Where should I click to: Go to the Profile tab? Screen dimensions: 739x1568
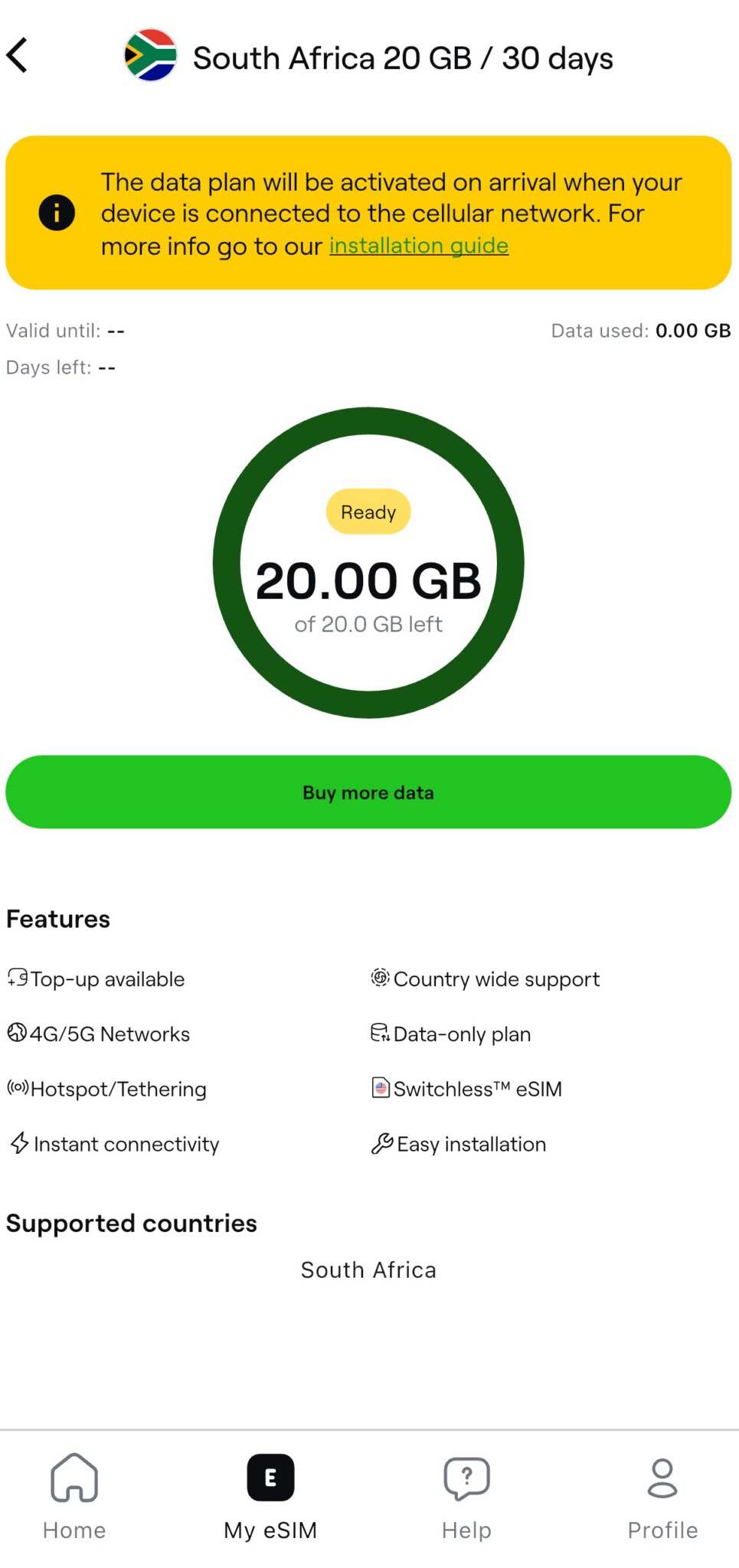pos(662,1497)
